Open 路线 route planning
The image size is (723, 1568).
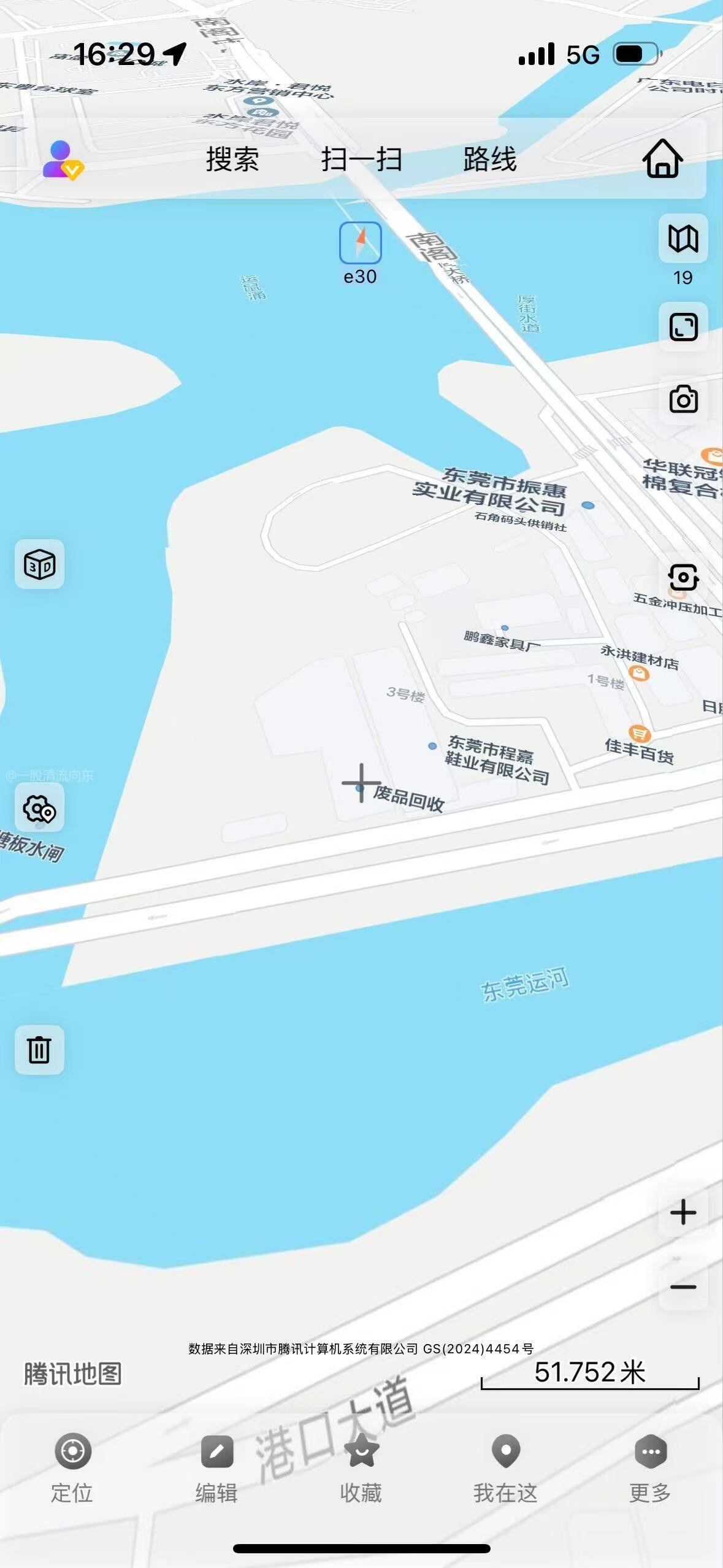[490, 159]
